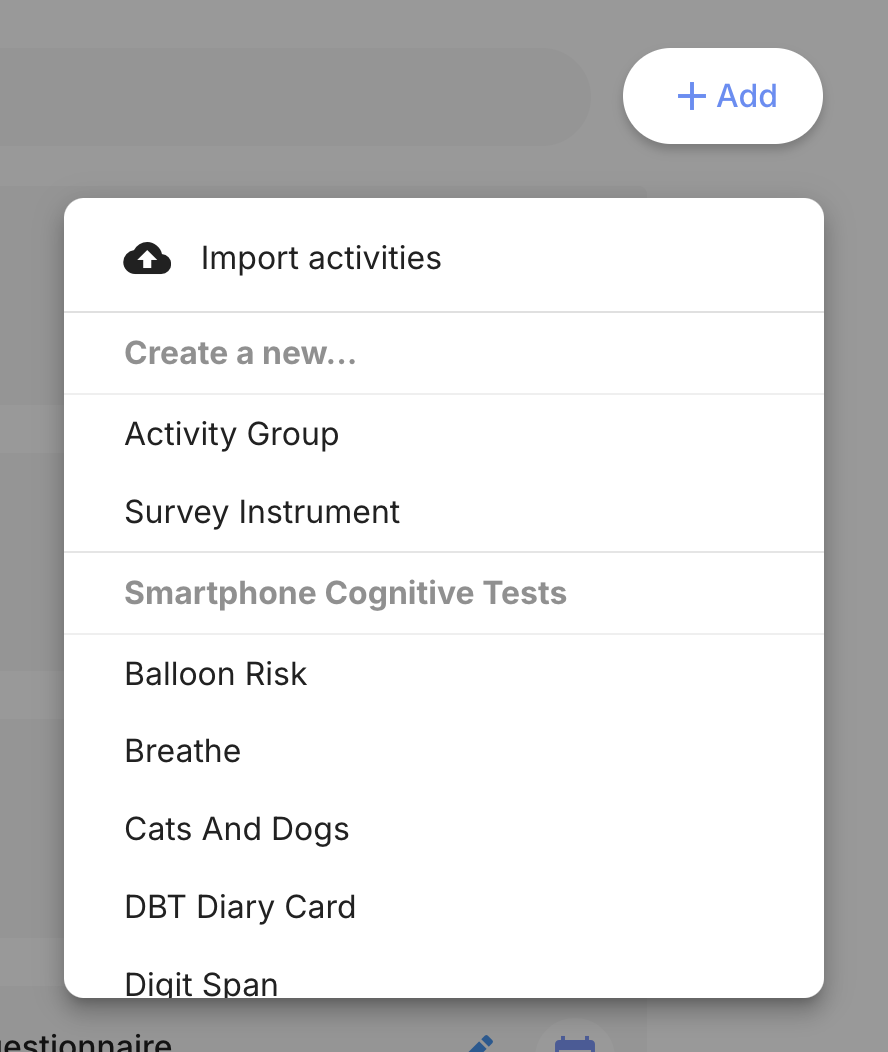Image resolution: width=888 pixels, height=1052 pixels.
Task: Open the questionnaire item at bottom left
Action: coord(85,1043)
